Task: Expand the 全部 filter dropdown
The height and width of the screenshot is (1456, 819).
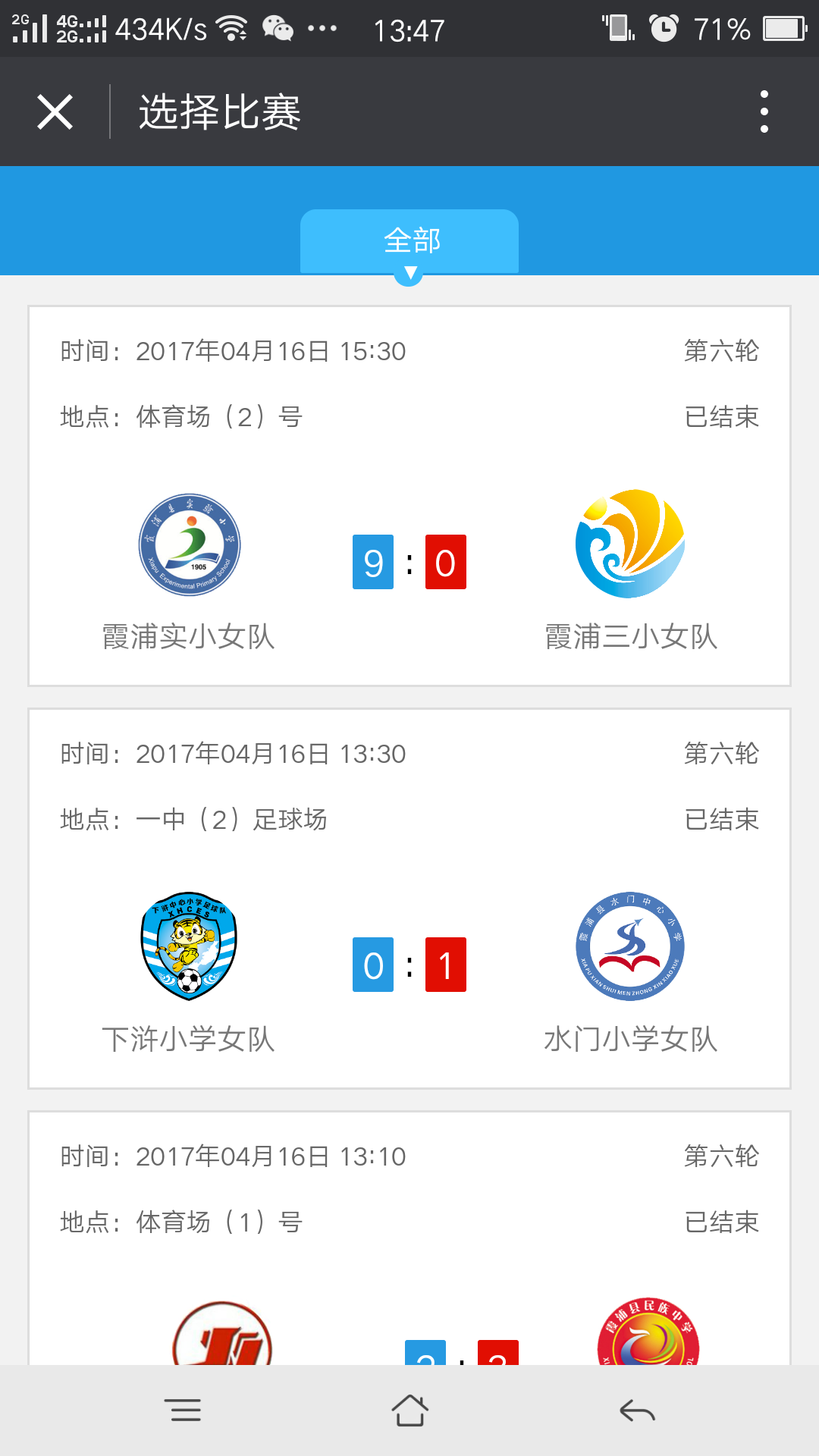Action: (409, 241)
